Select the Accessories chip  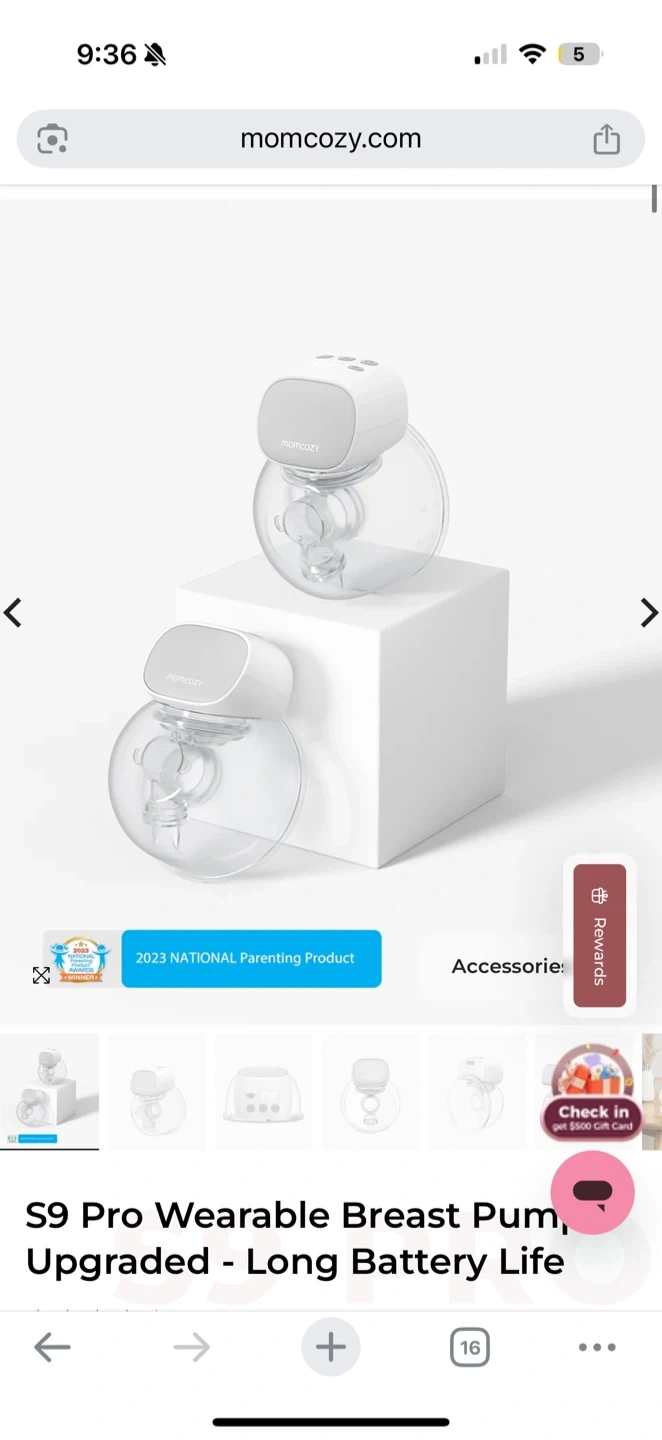[508, 966]
